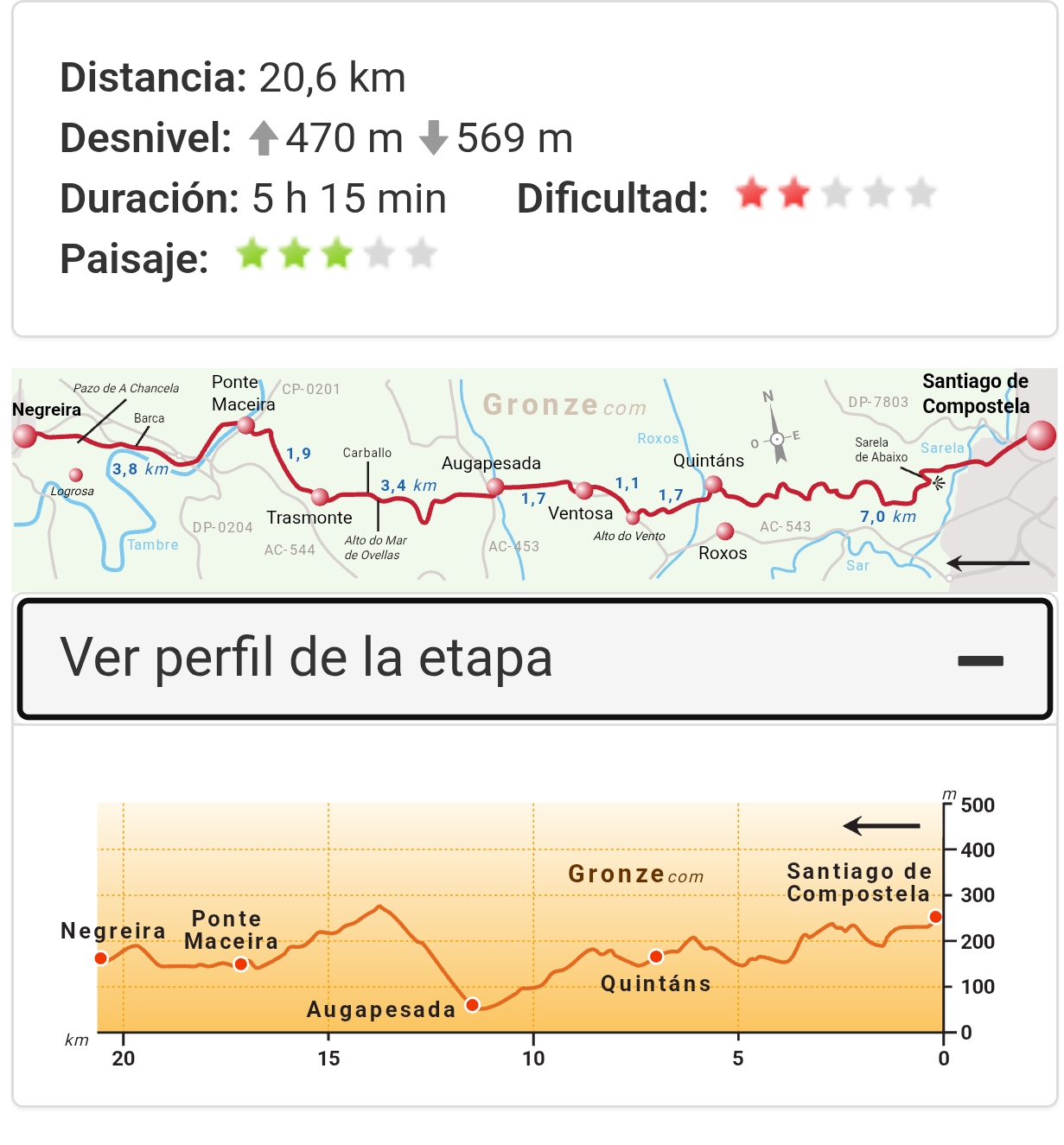
Task: Open the stage route map image
Action: pyautogui.click(x=534, y=480)
